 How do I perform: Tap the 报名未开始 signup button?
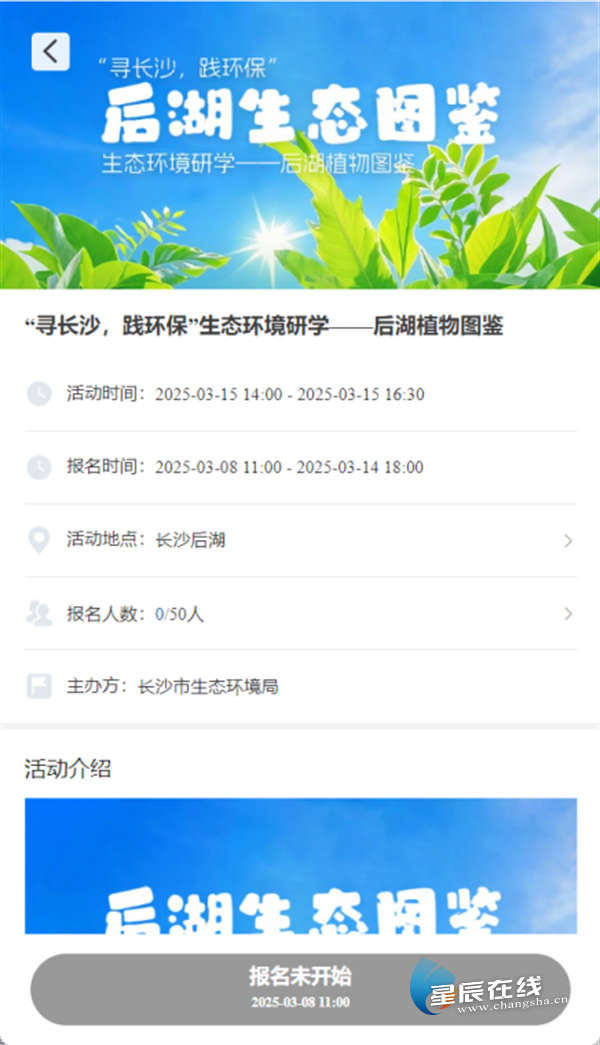[300, 988]
